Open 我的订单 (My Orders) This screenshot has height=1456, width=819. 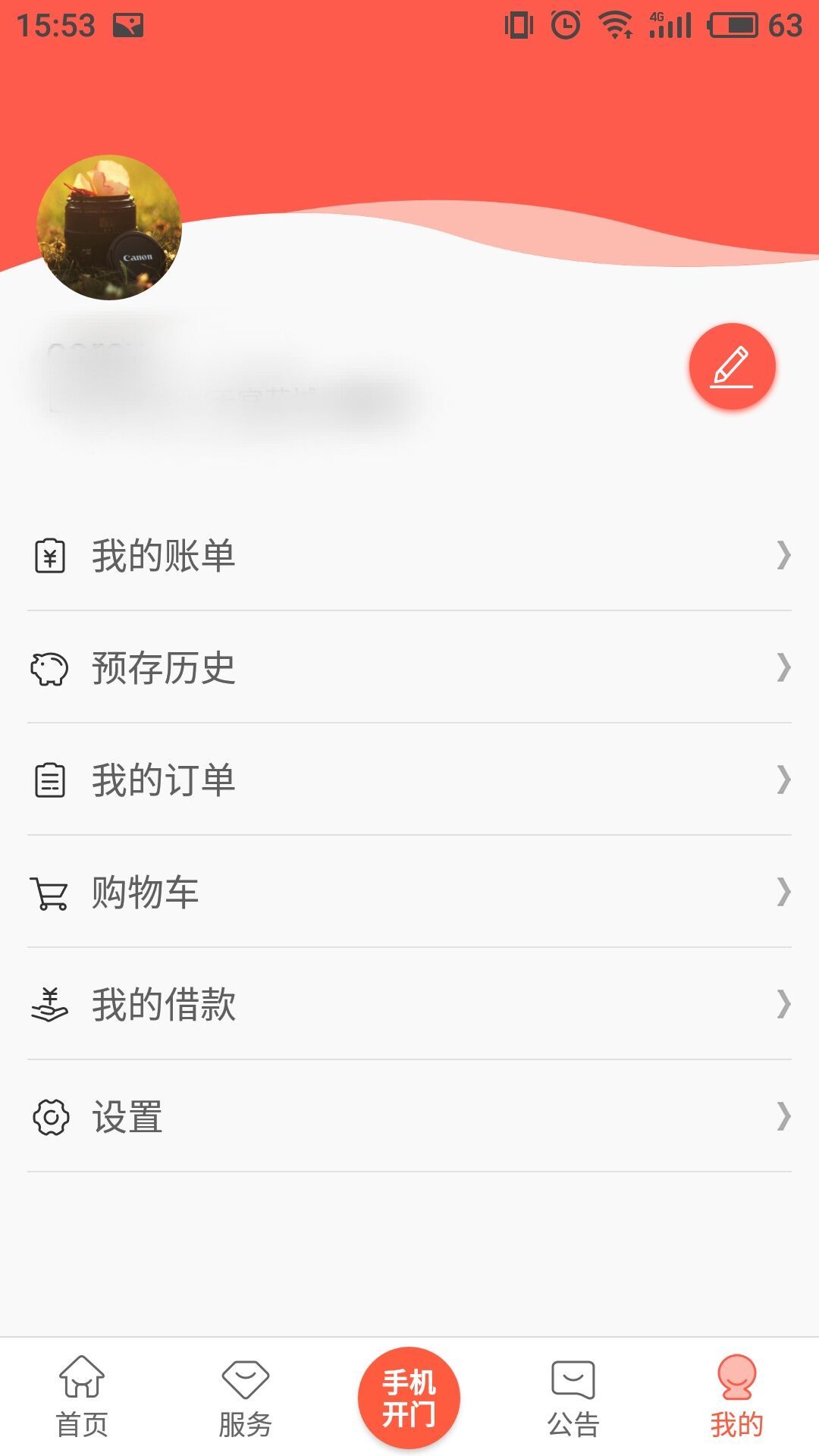click(409, 780)
